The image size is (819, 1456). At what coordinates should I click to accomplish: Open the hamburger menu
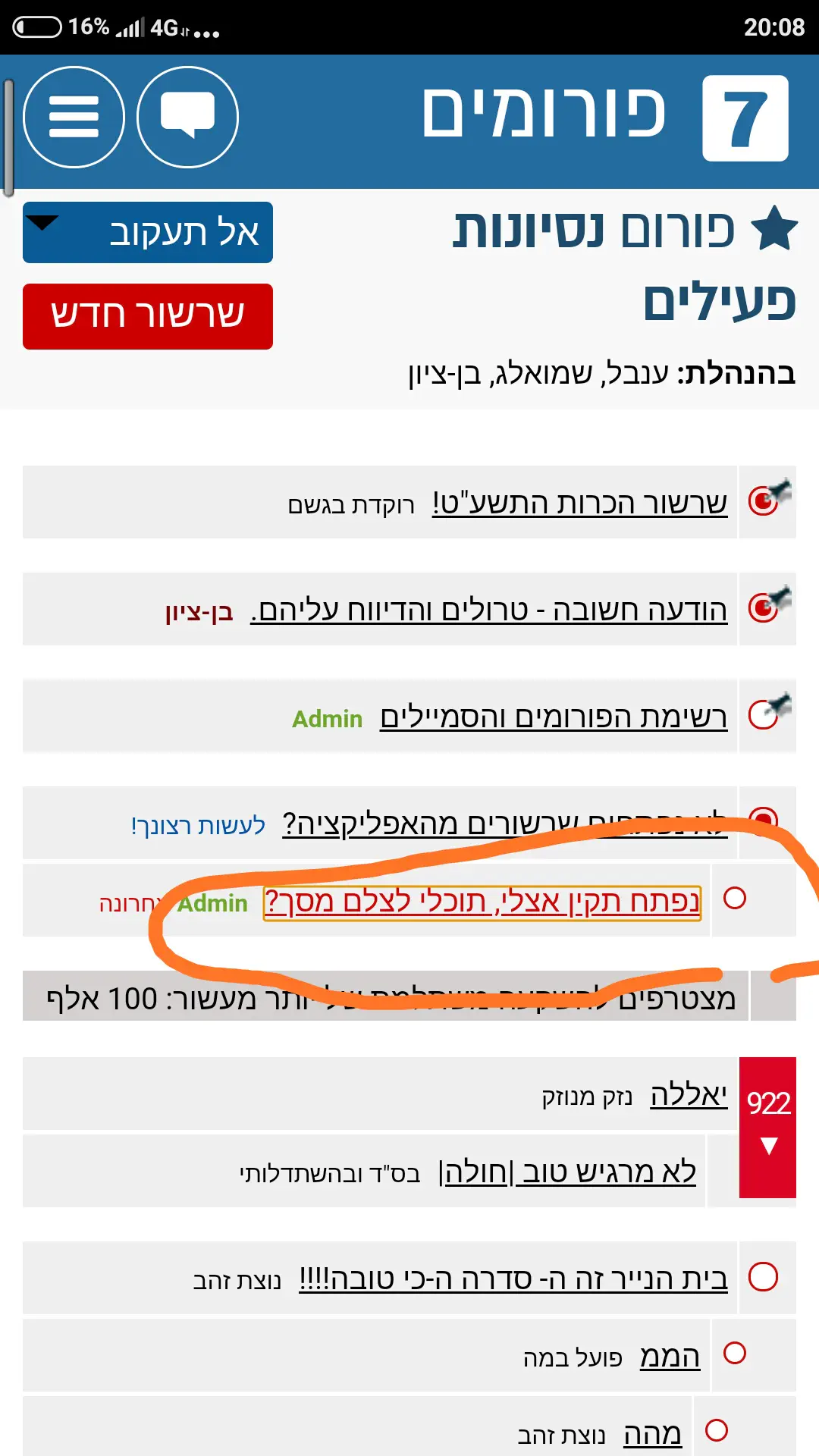click(x=74, y=117)
